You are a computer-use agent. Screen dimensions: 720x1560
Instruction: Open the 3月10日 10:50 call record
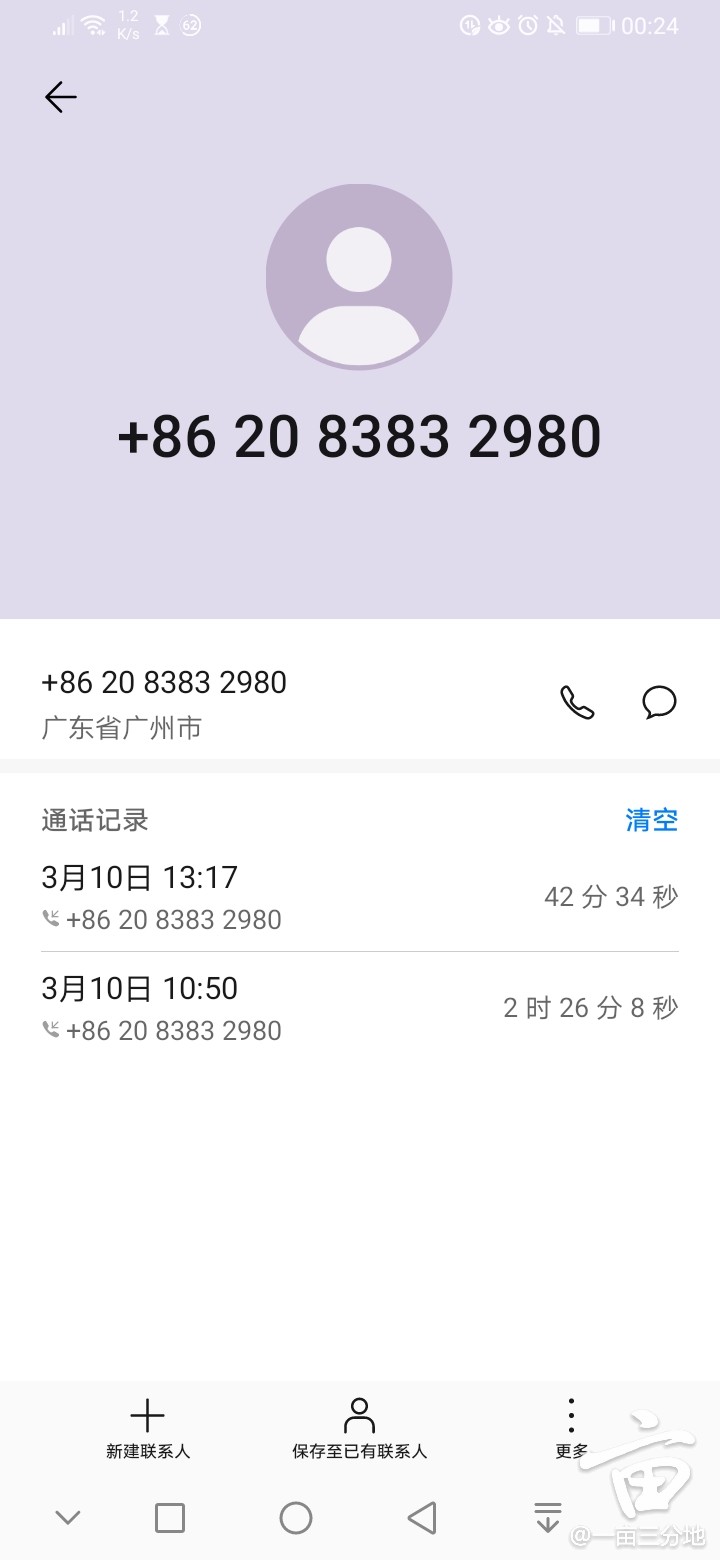click(x=360, y=1008)
